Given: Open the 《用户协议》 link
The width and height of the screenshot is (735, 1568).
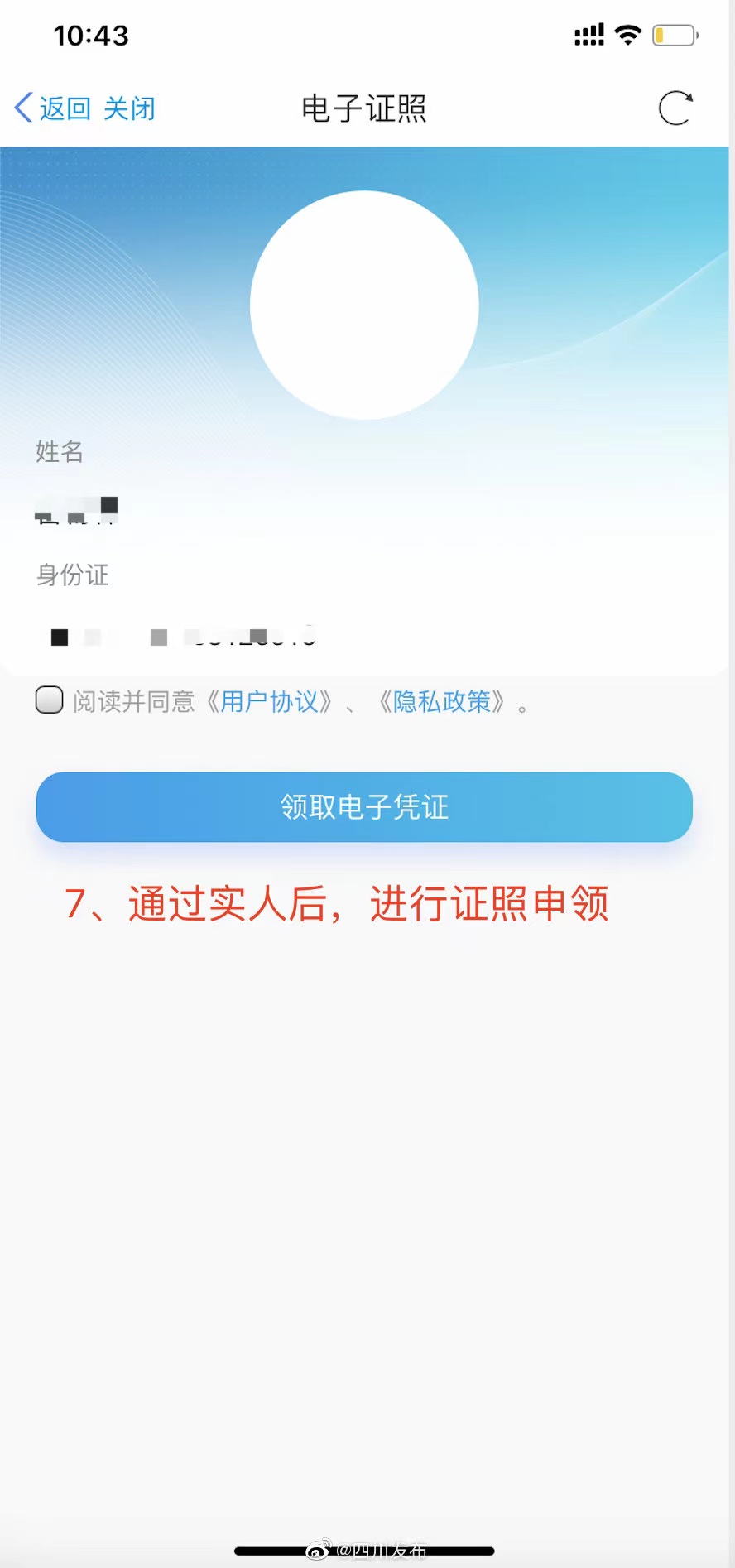Looking at the screenshot, I should (270, 702).
